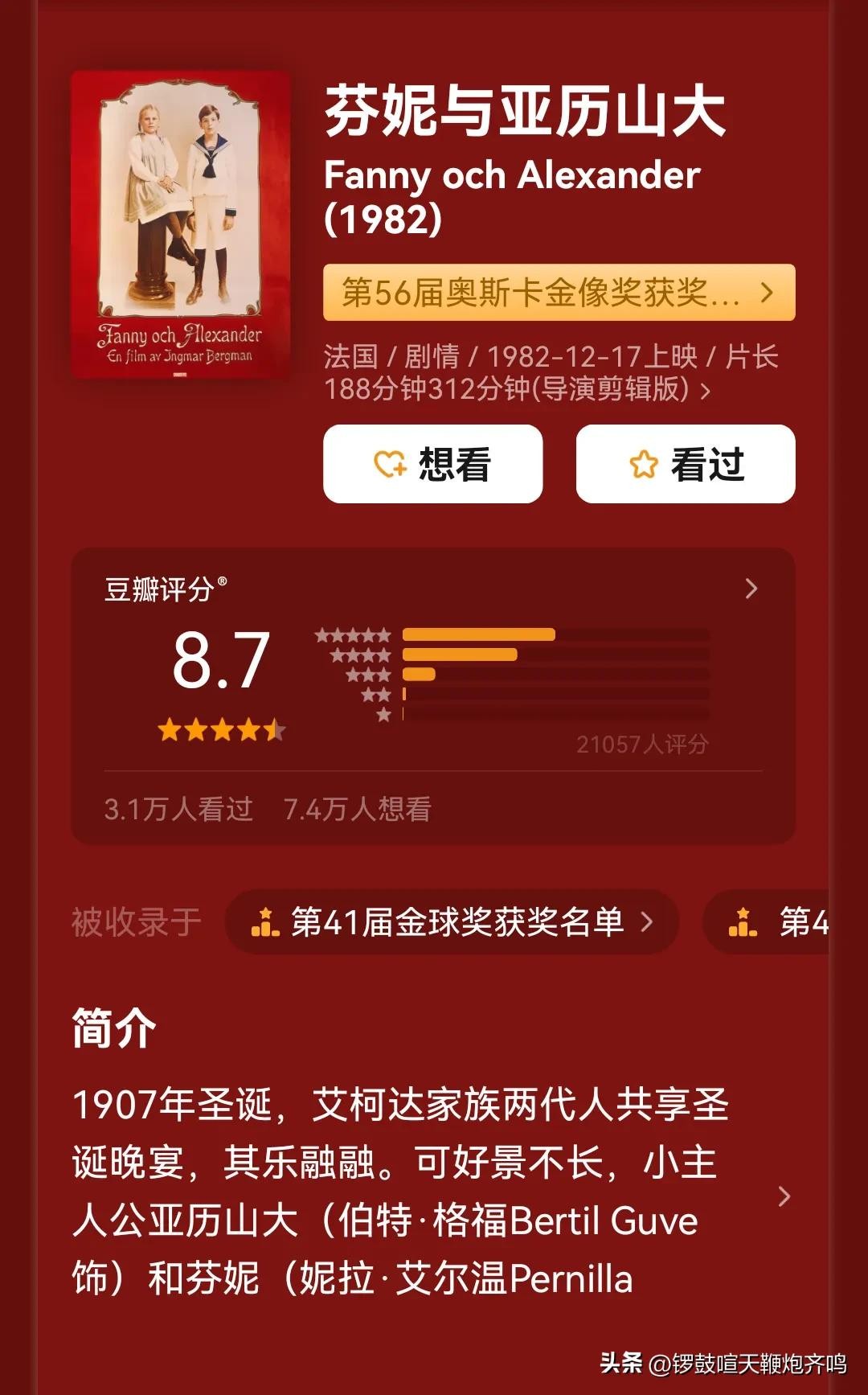Expand the 简介 synopsis text
Image resolution: width=868 pixels, height=1395 pixels.
coord(784,1196)
